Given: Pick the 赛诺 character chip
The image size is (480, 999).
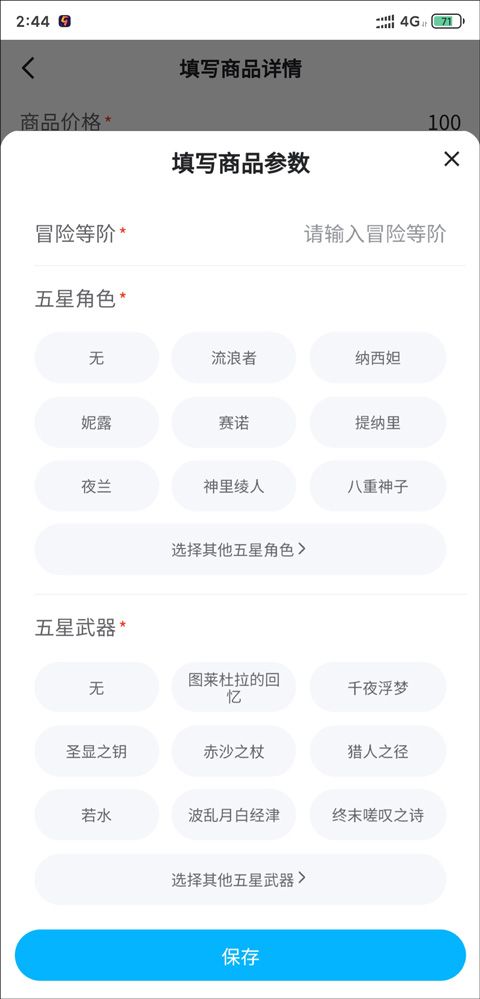Looking at the screenshot, I should (233, 422).
